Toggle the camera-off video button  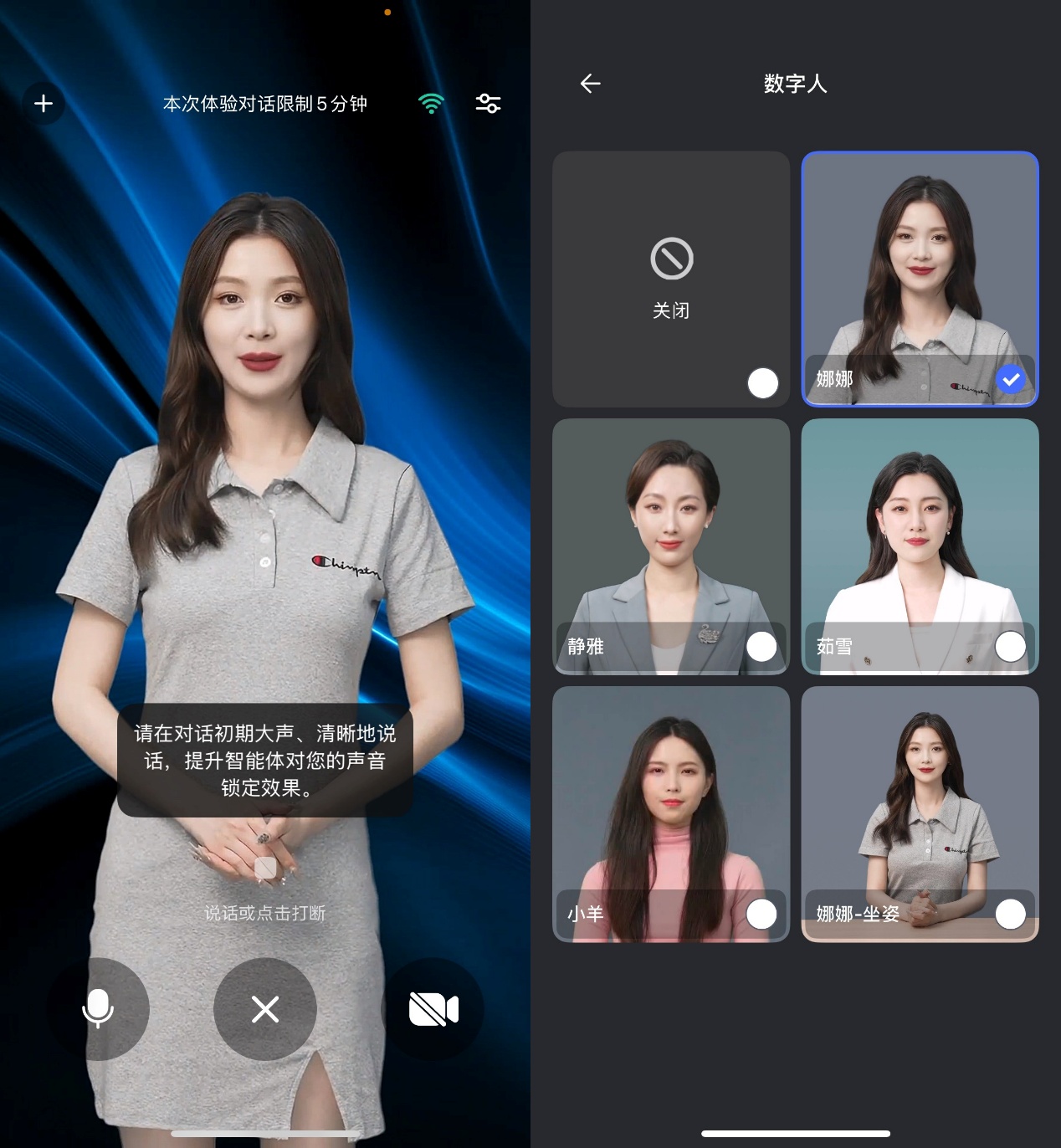coord(433,1009)
